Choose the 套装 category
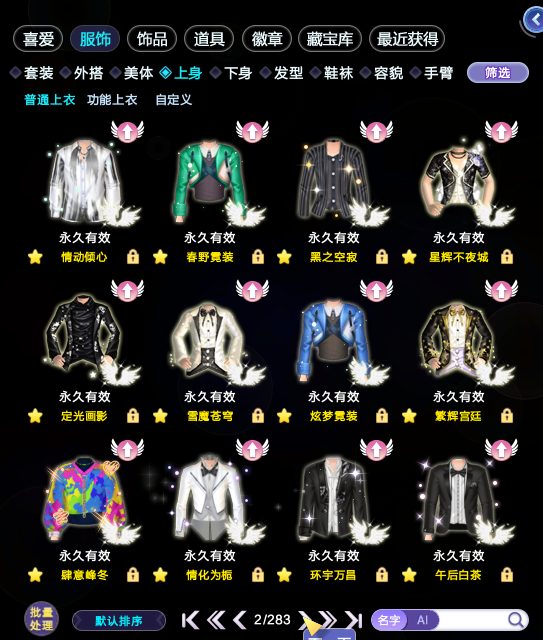 coord(32,73)
